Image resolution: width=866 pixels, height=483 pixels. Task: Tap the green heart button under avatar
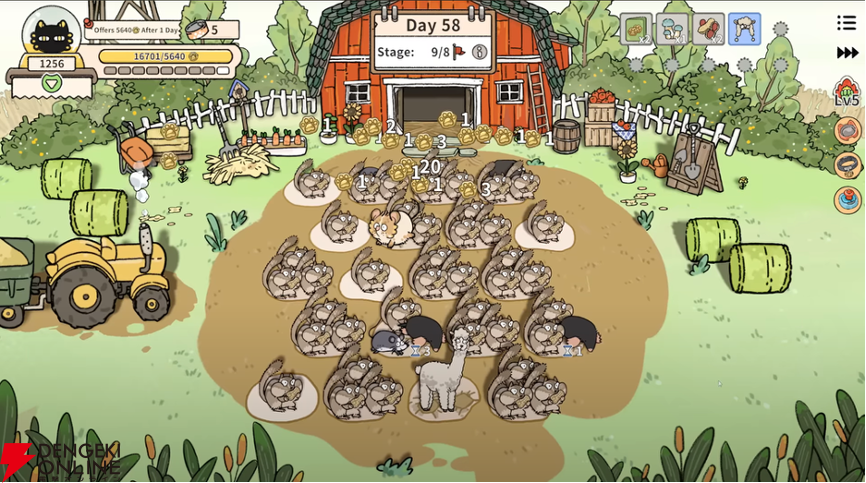51,84
